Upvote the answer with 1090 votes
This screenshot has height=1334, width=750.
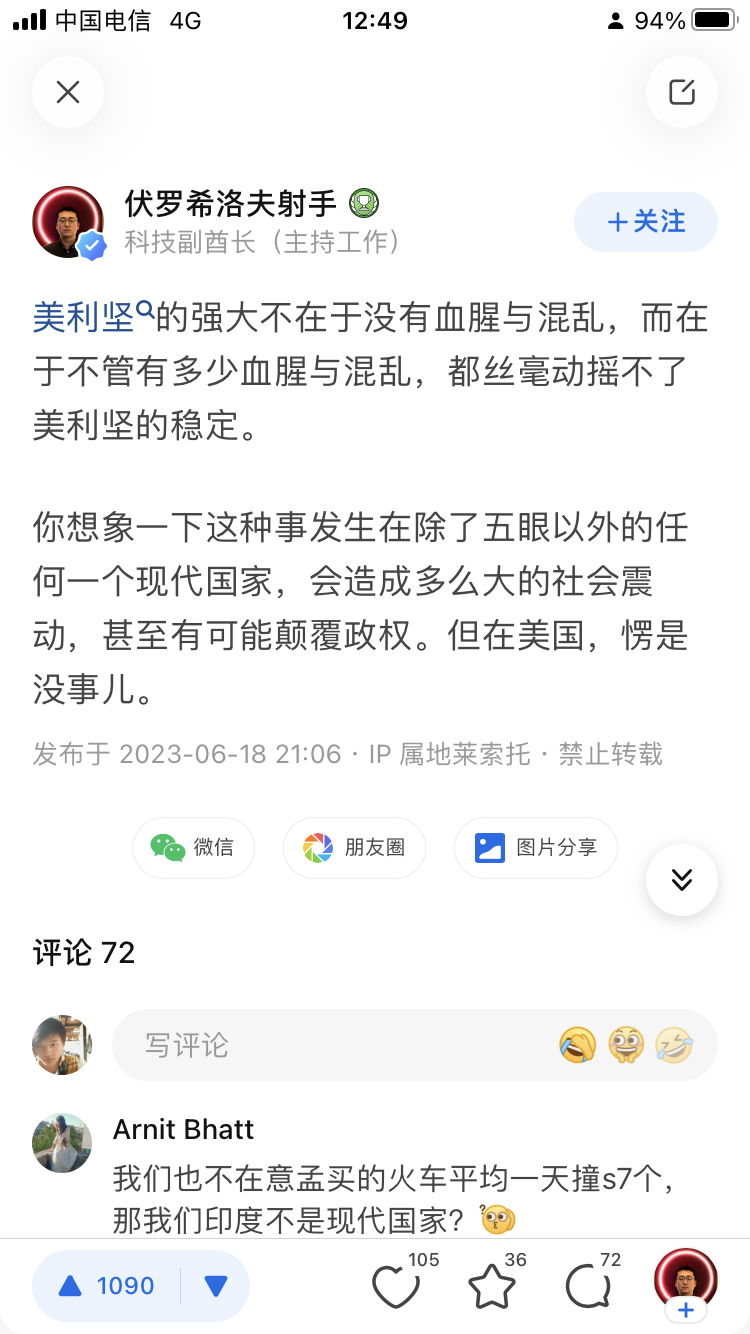pos(106,1286)
